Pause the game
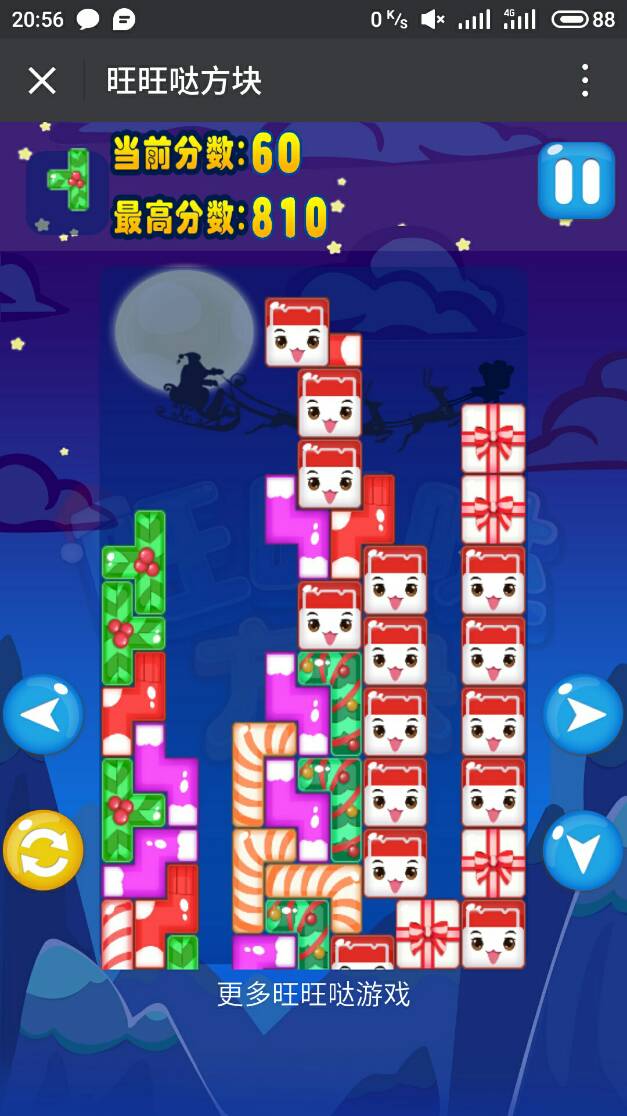 click(x=576, y=181)
